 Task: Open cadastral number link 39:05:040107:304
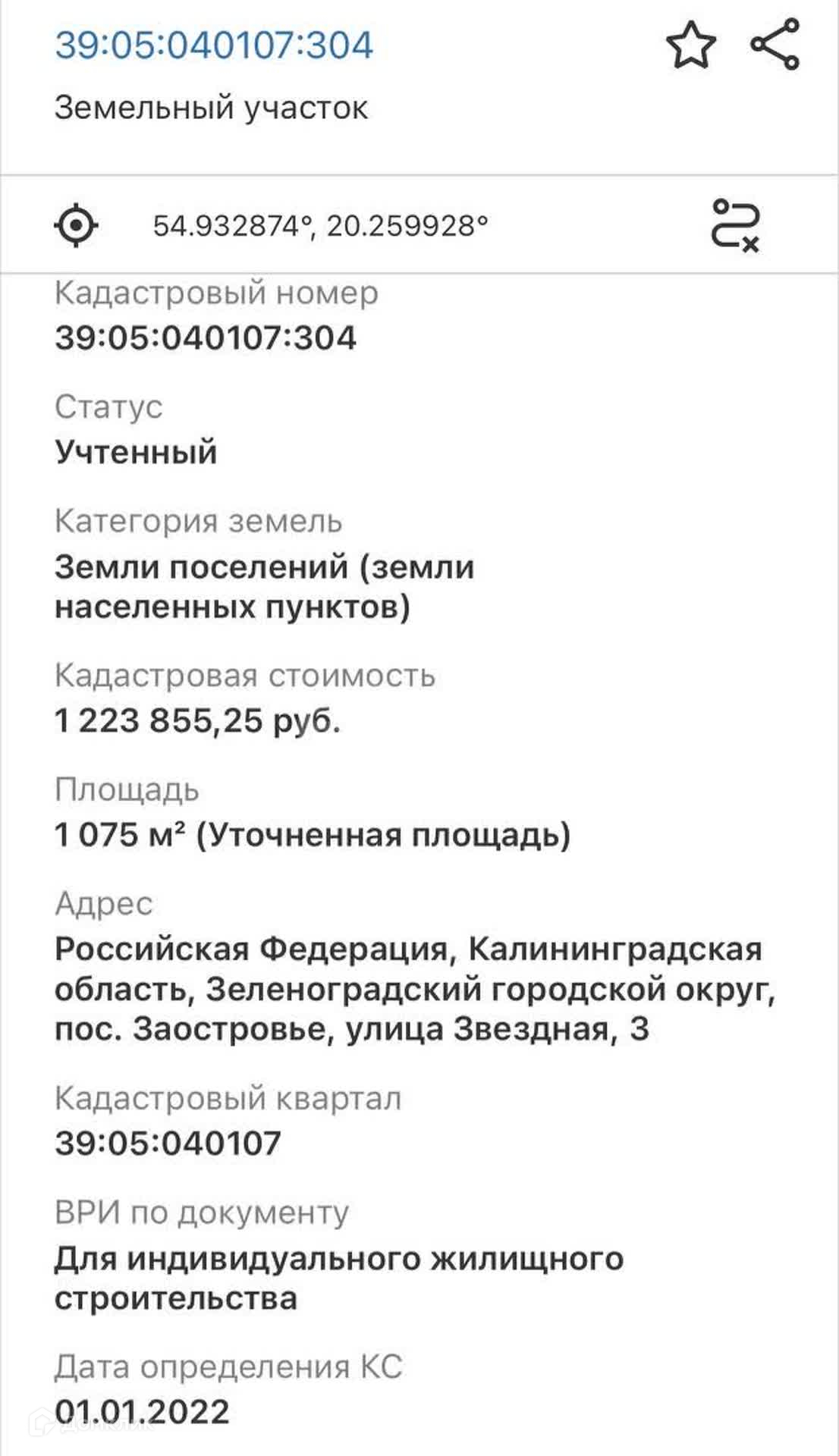(x=214, y=45)
